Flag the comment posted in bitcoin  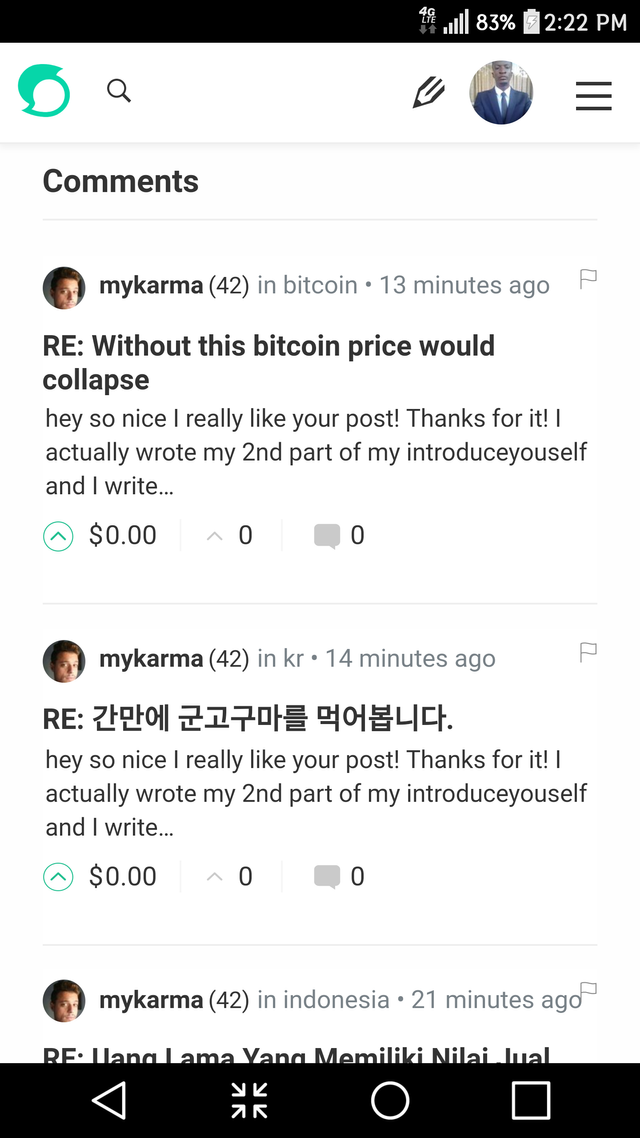coord(588,279)
